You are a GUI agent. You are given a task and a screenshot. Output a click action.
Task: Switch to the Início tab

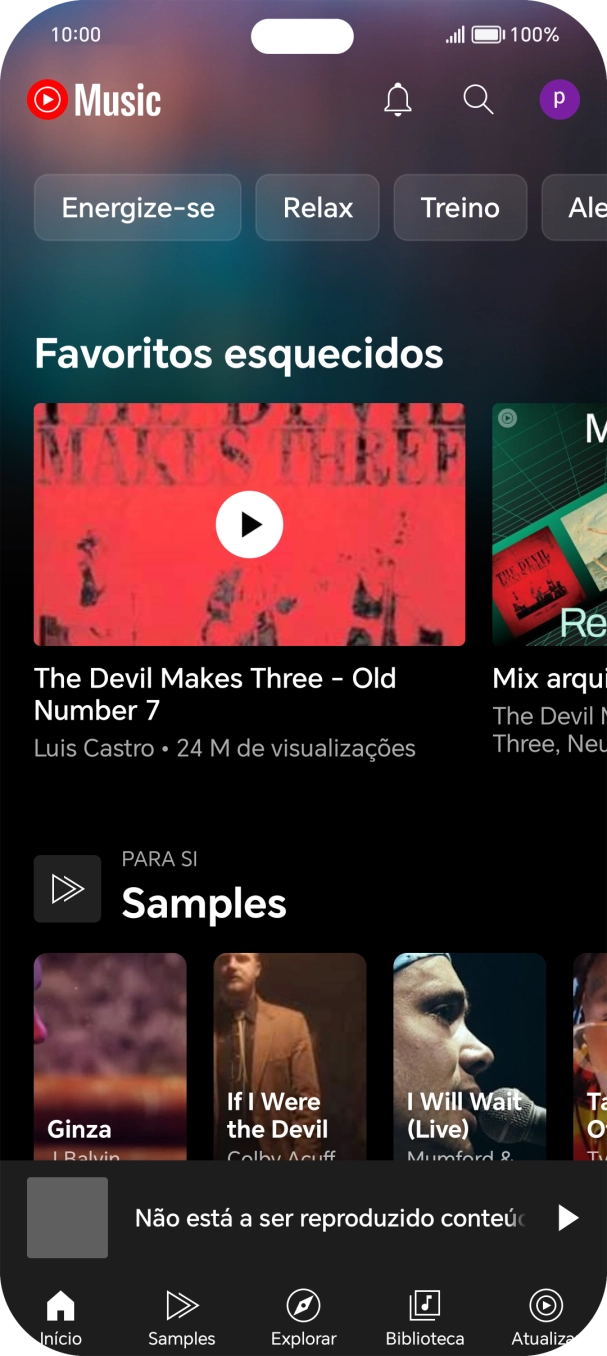click(x=61, y=1318)
